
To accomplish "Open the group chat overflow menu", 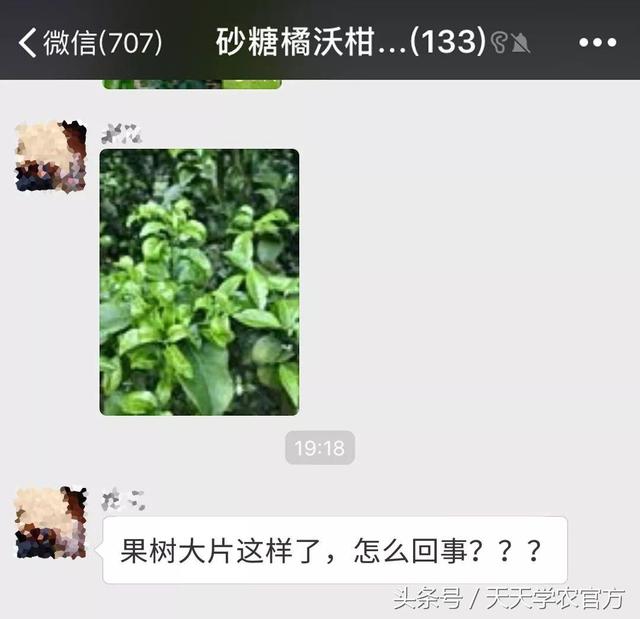I will tap(598, 42).
